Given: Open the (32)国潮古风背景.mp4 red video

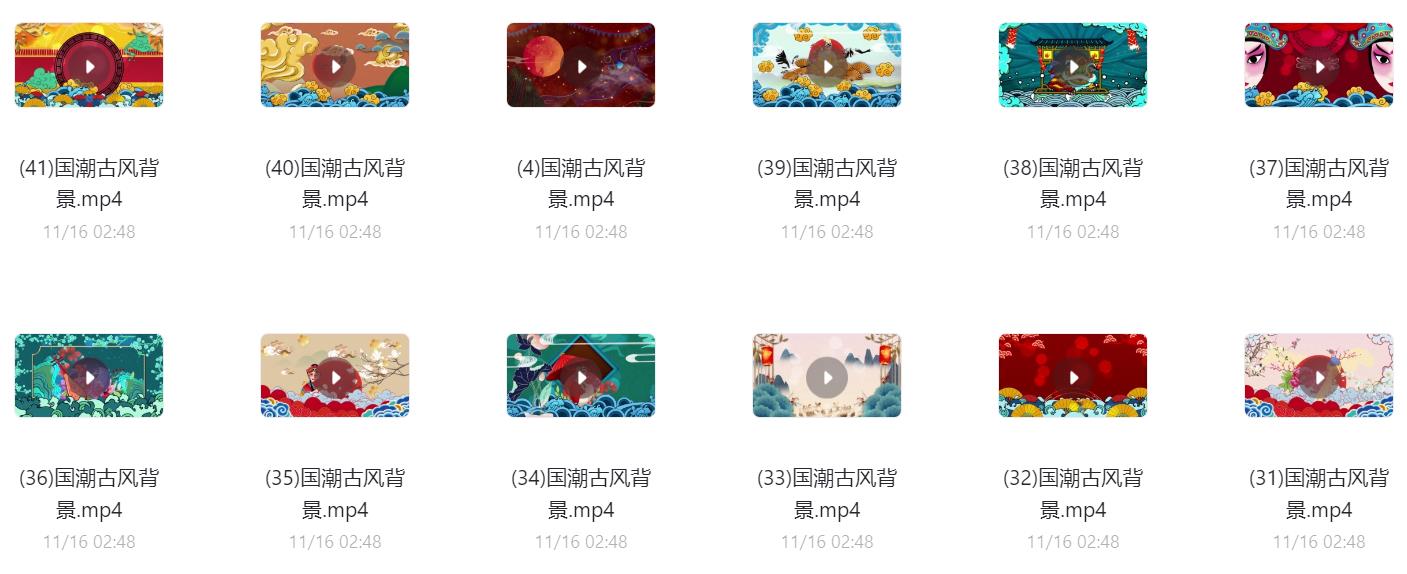Looking at the screenshot, I should click(1073, 377).
